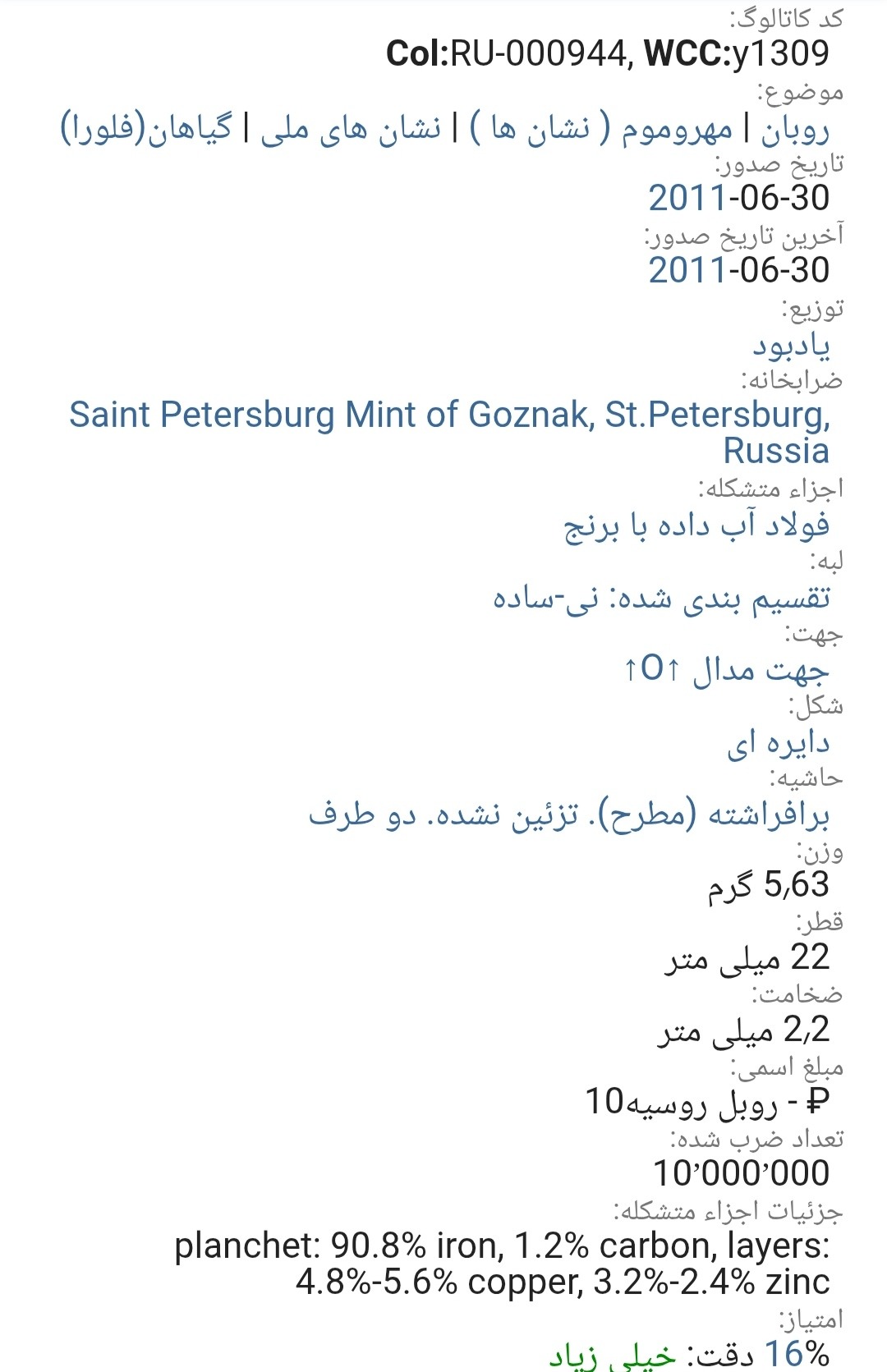This screenshot has height=1372, width=887.
Task: Open the گیاهان(فلورا) theme link
Action: point(146,129)
